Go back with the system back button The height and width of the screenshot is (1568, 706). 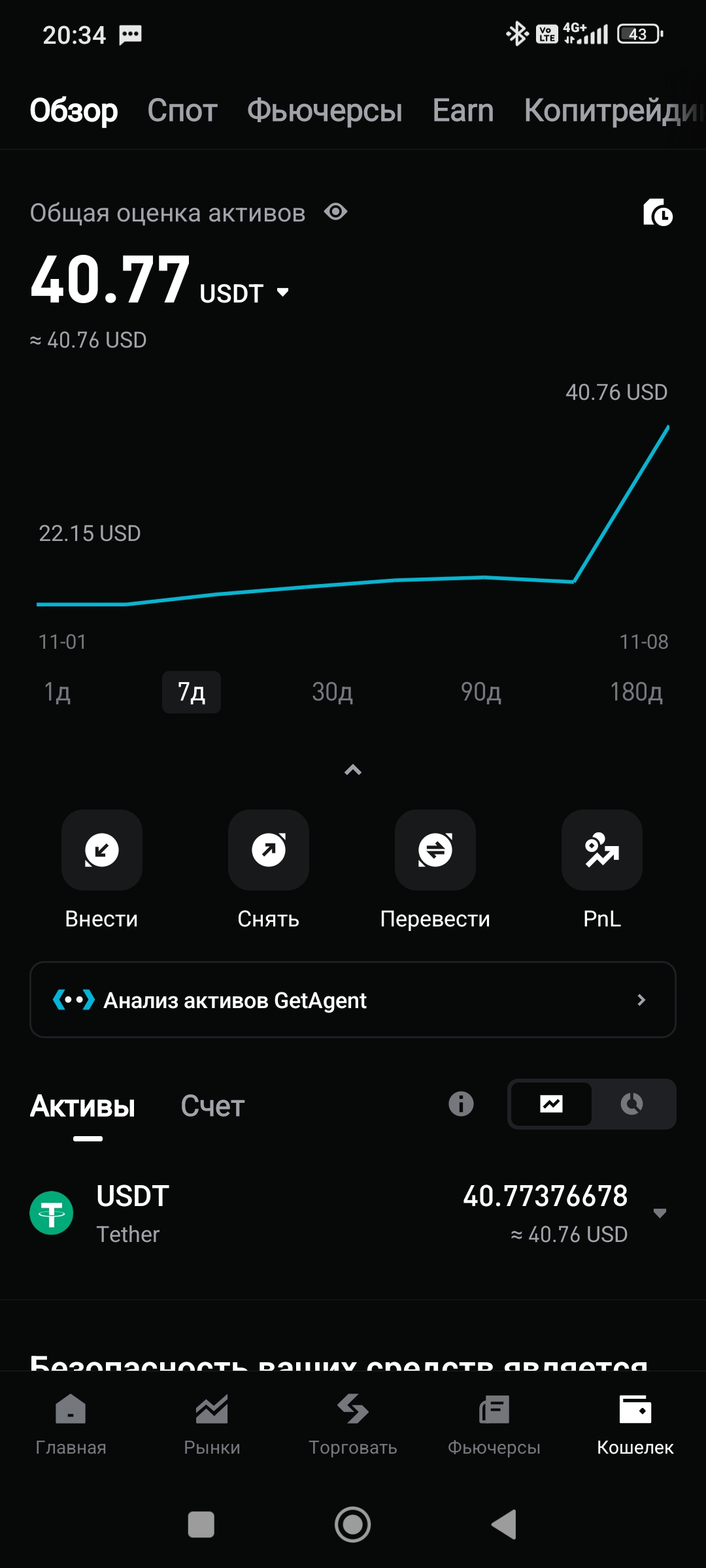click(505, 1525)
